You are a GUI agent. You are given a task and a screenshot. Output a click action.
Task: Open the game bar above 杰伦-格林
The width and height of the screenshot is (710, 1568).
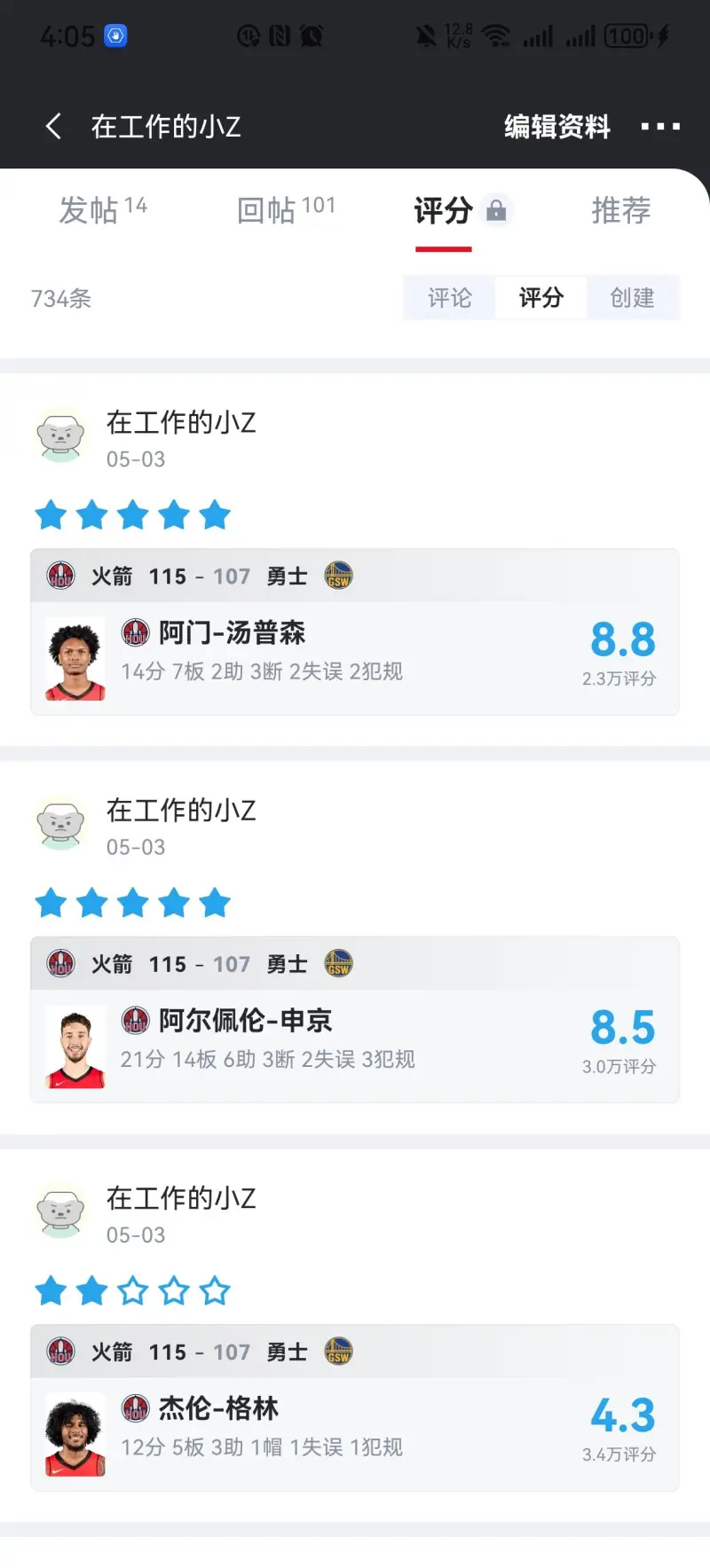coord(355,1352)
